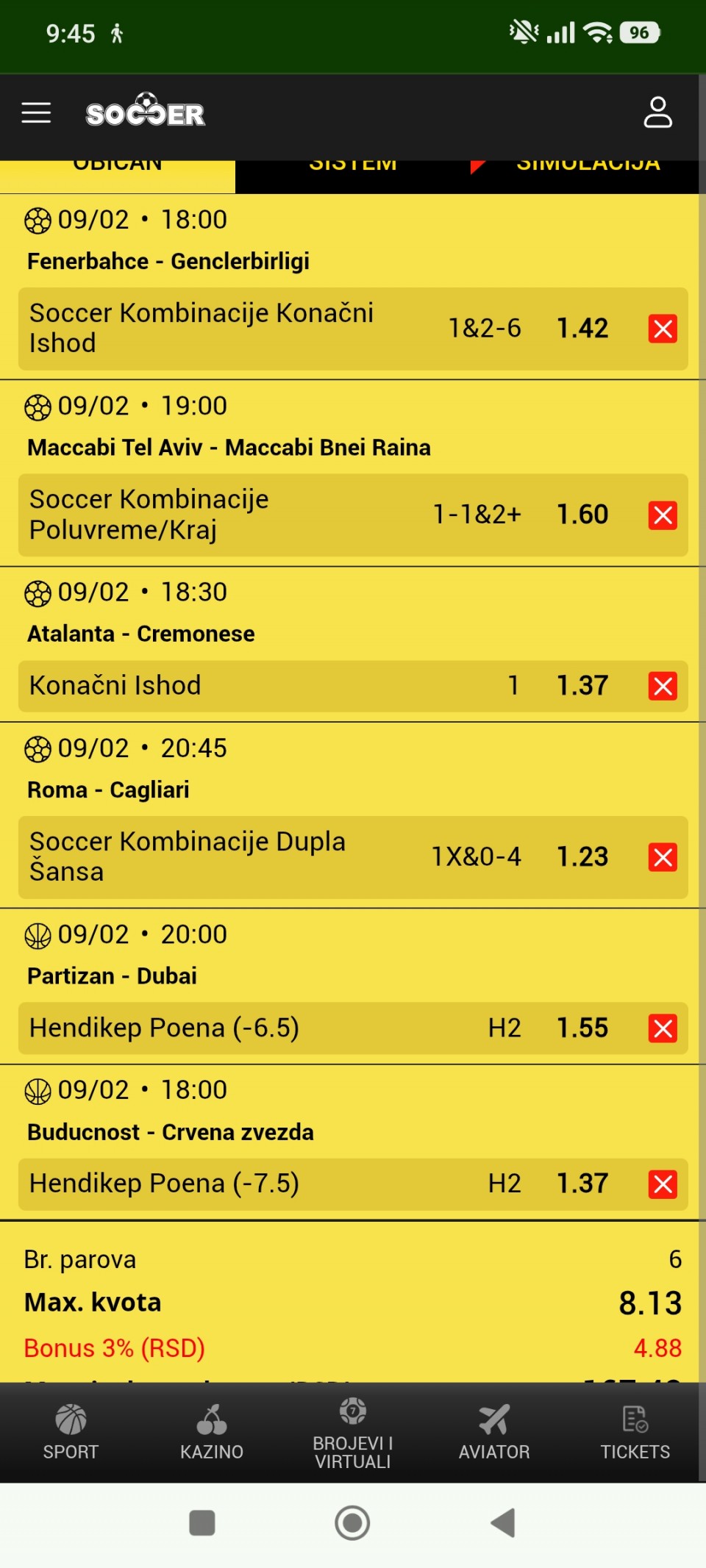This screenshot has height=1568, width=706.
Task: Open the user account profile
Action: [x=657, y=112]
